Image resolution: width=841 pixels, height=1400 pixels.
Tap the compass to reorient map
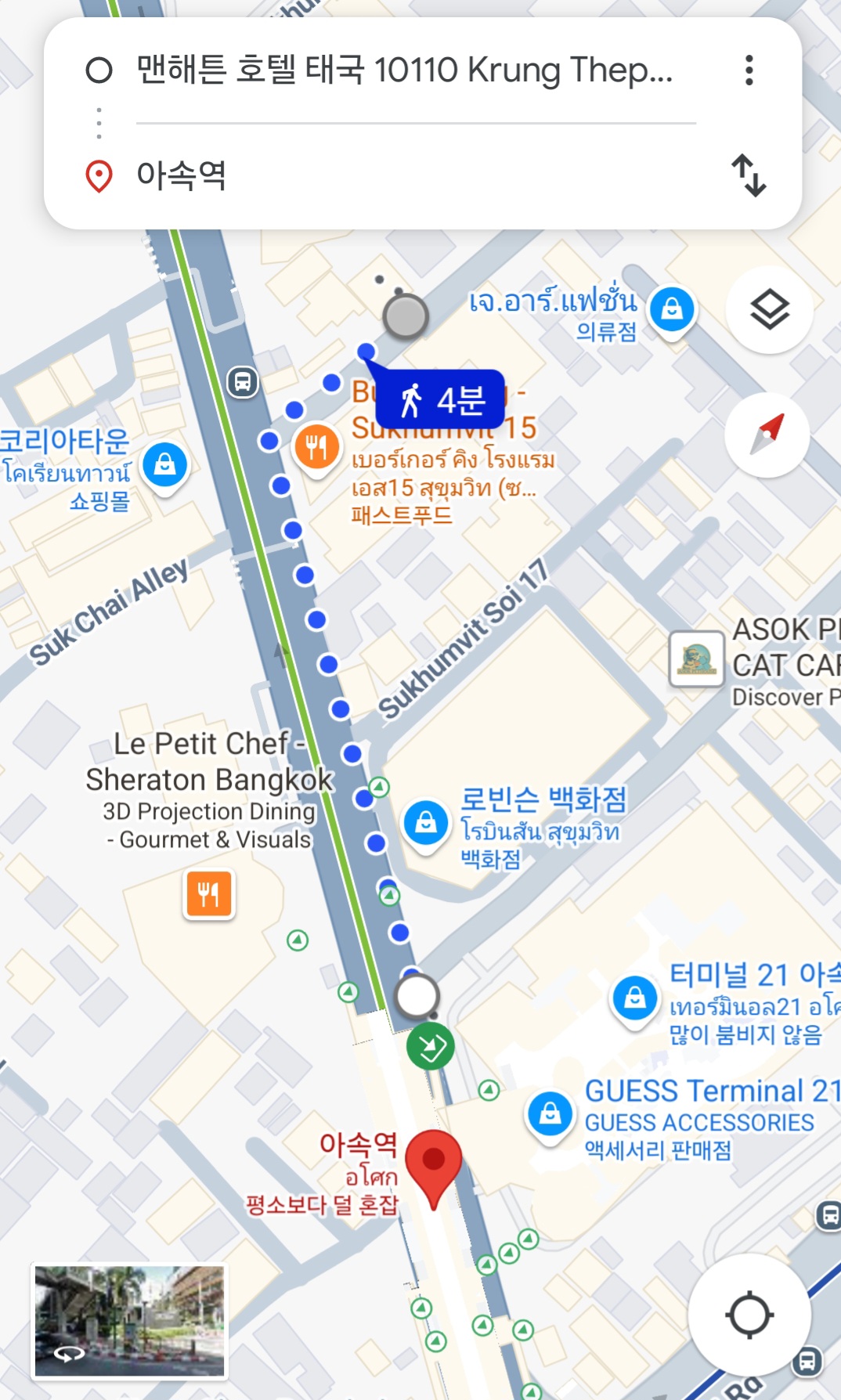point(767,435)
